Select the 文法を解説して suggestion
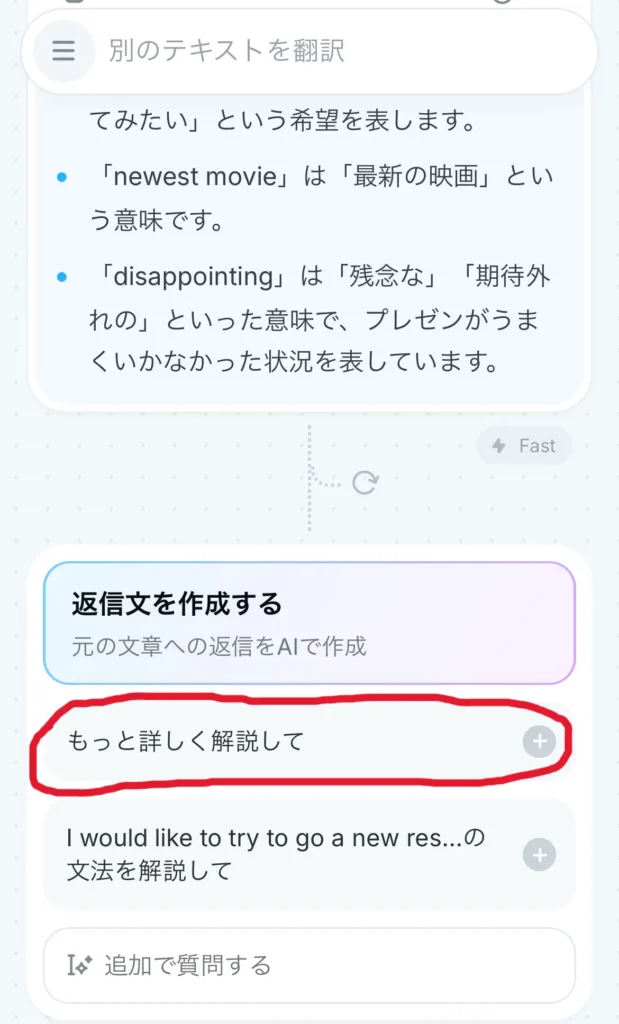Screen dimensions: 619x1024 300,854
